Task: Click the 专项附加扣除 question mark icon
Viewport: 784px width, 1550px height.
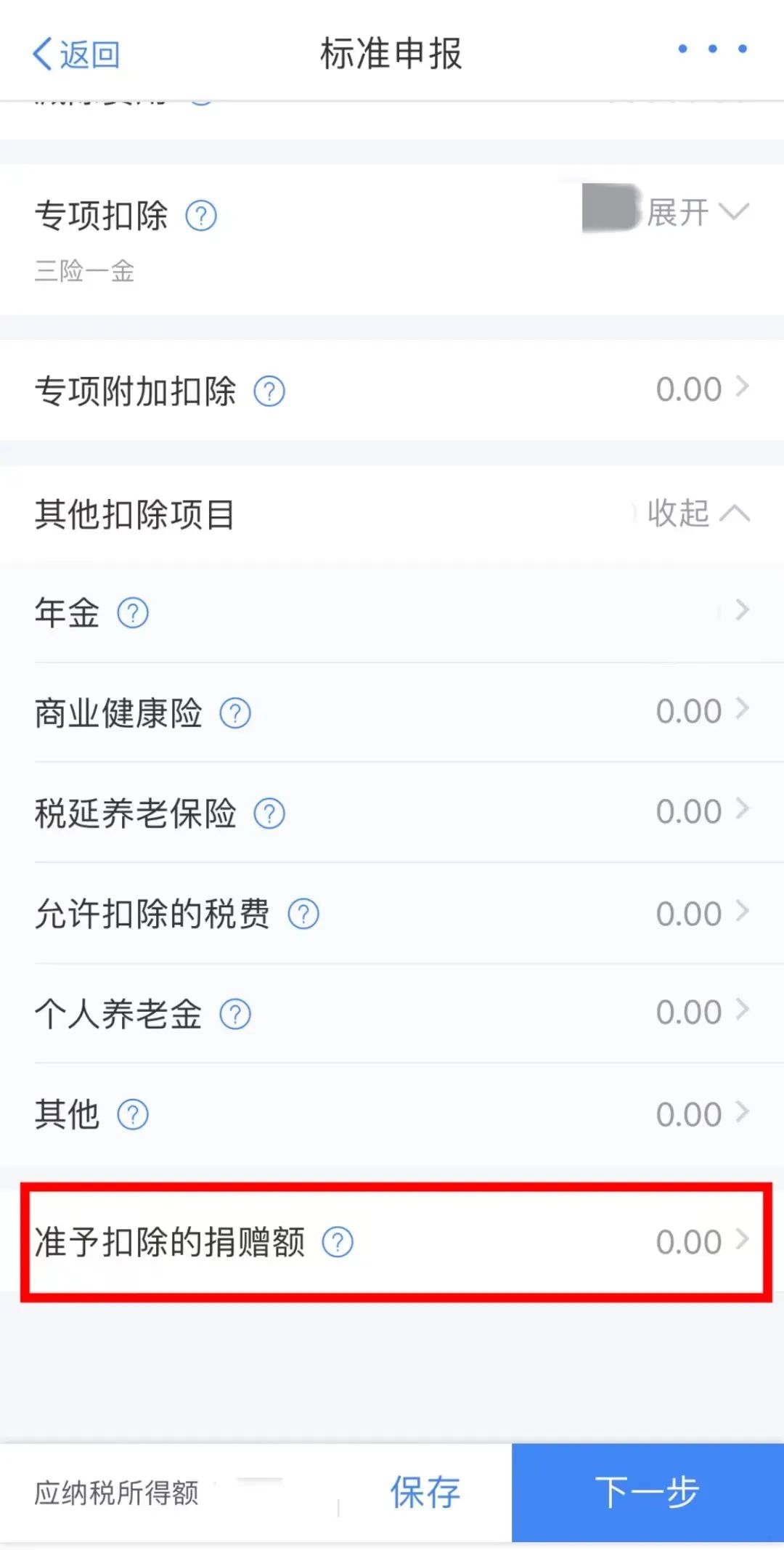Action: [268, 390]
